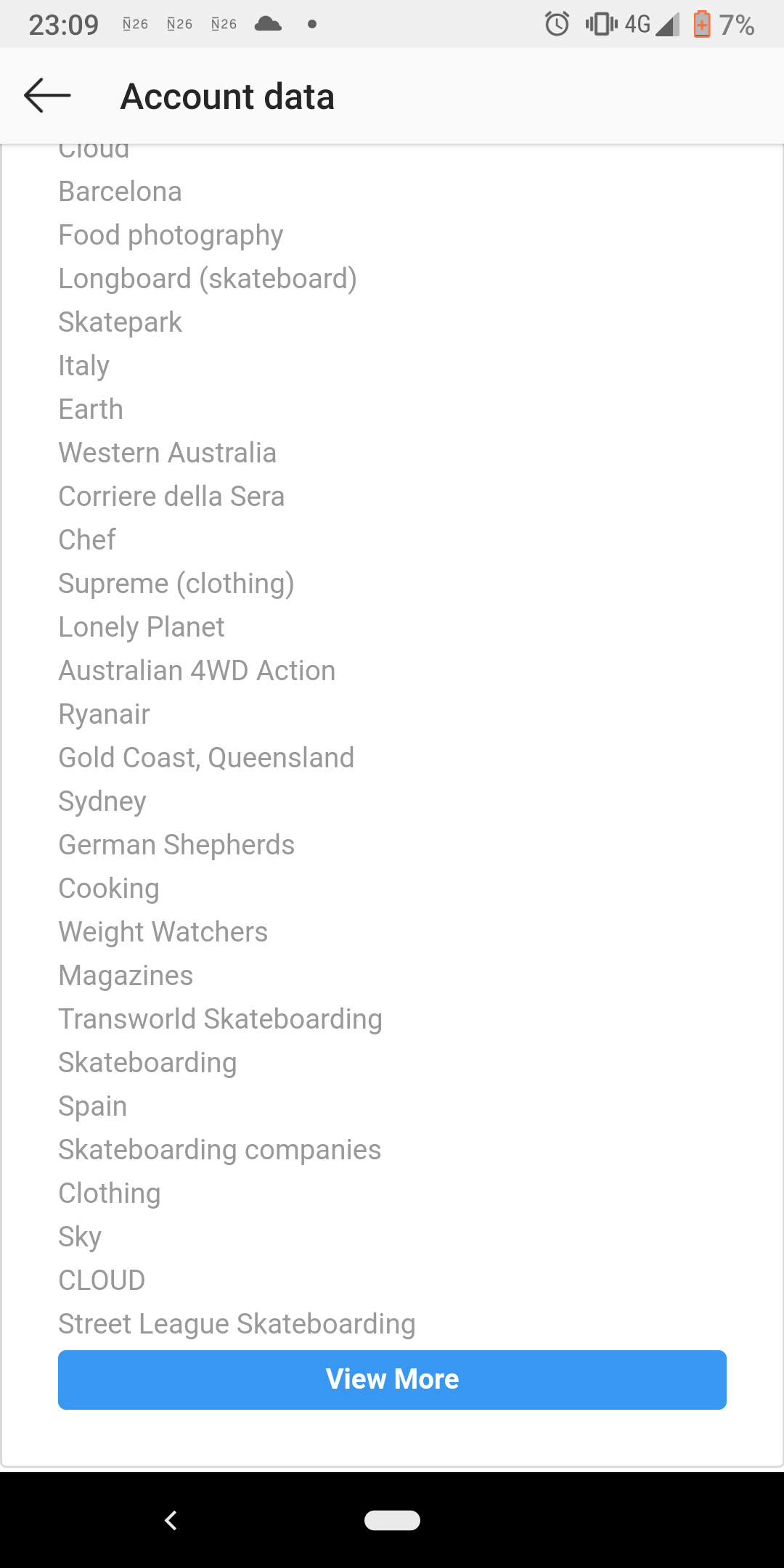Tap the View More button

[392, 1379]
